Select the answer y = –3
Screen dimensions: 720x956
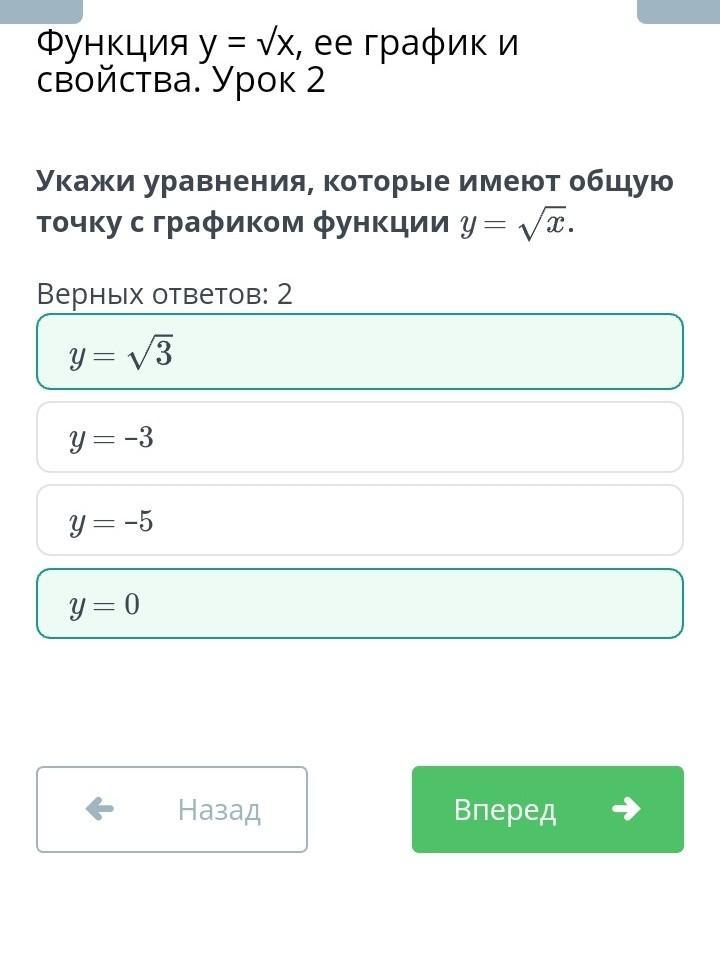[x=360, y=437]
